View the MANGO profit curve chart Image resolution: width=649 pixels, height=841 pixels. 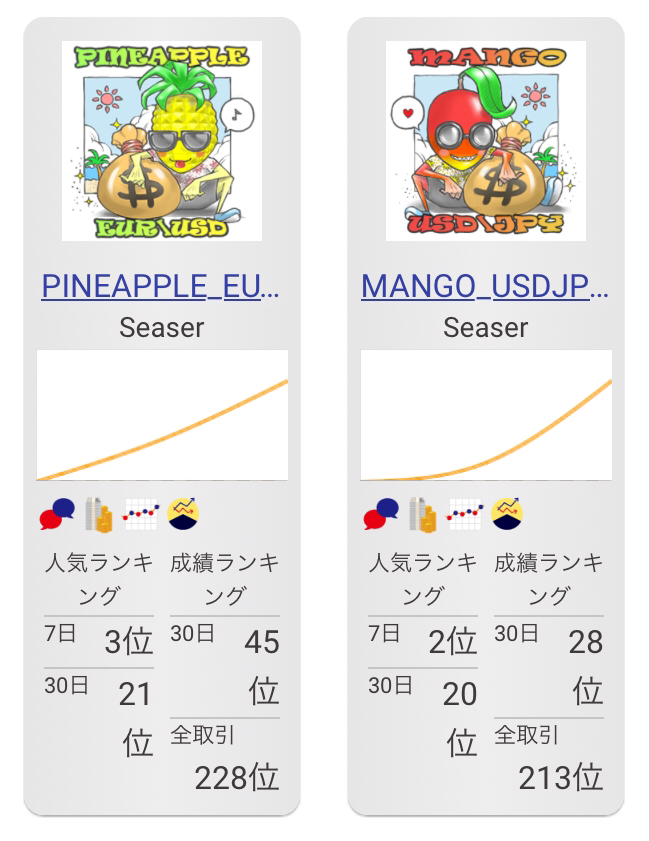(486, 415)
